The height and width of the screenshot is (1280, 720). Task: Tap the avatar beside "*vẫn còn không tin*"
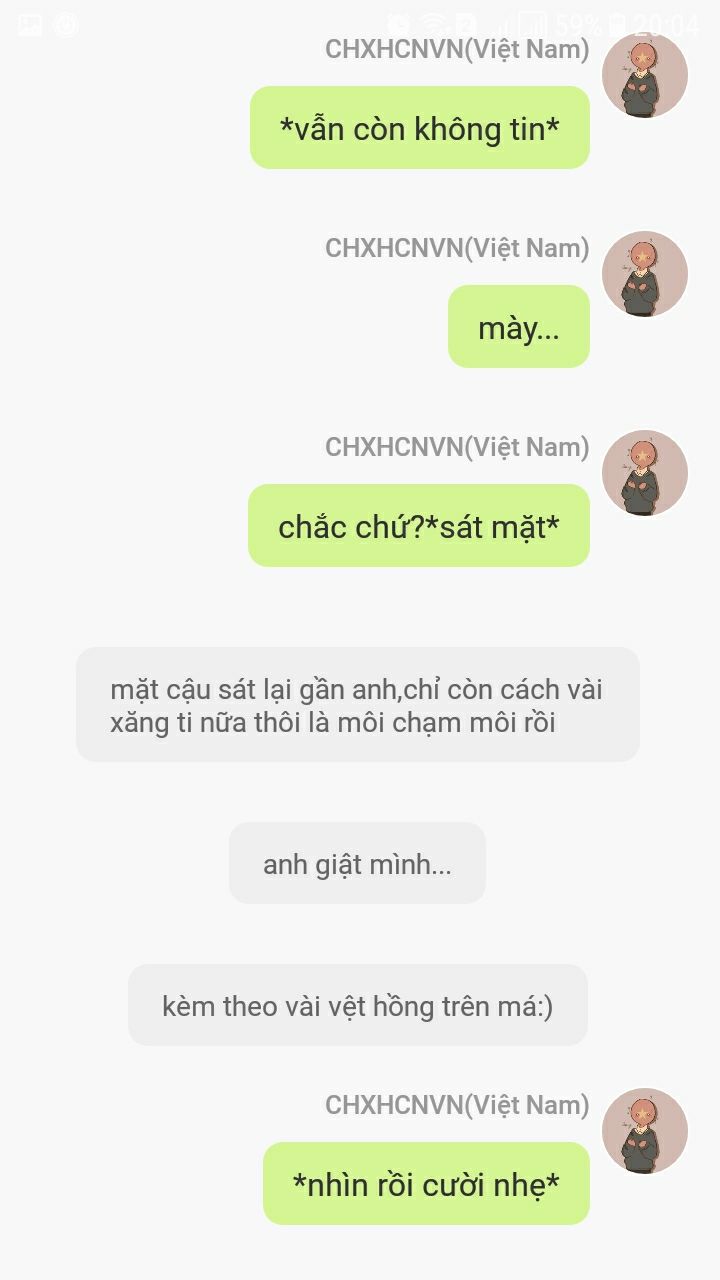644,75
